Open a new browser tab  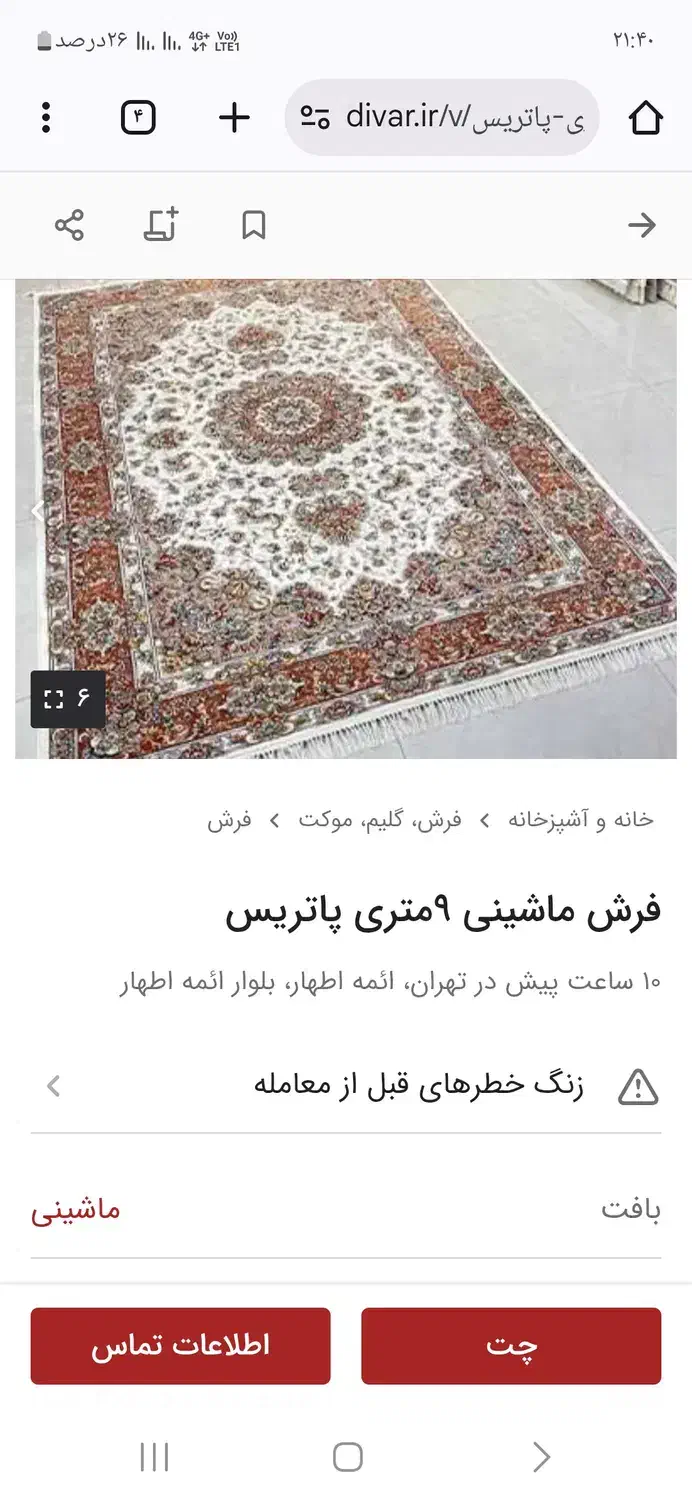(x=234, y=118)
